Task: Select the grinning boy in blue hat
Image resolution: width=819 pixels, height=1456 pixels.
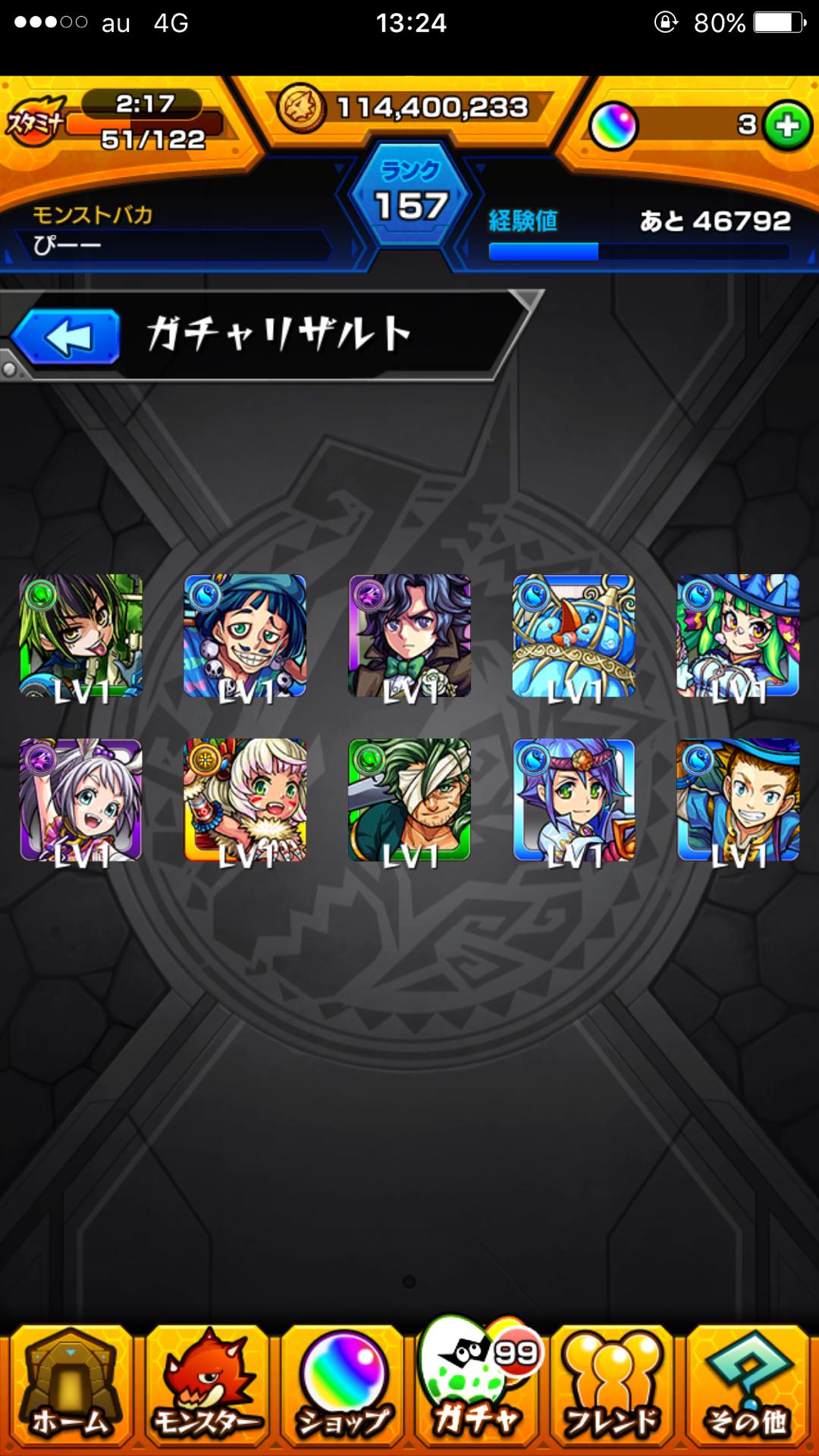Action: (738, 800)
